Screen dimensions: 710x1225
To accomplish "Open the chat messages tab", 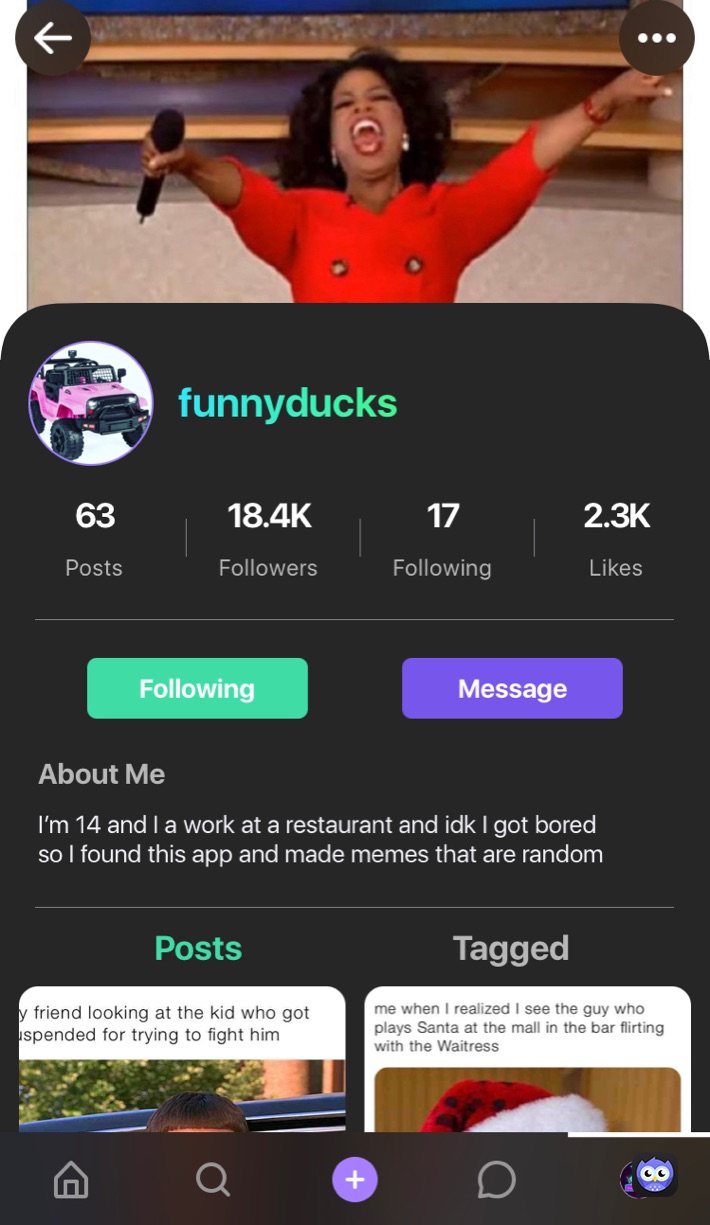I will pyautogui.click(x=496, y=1180).
